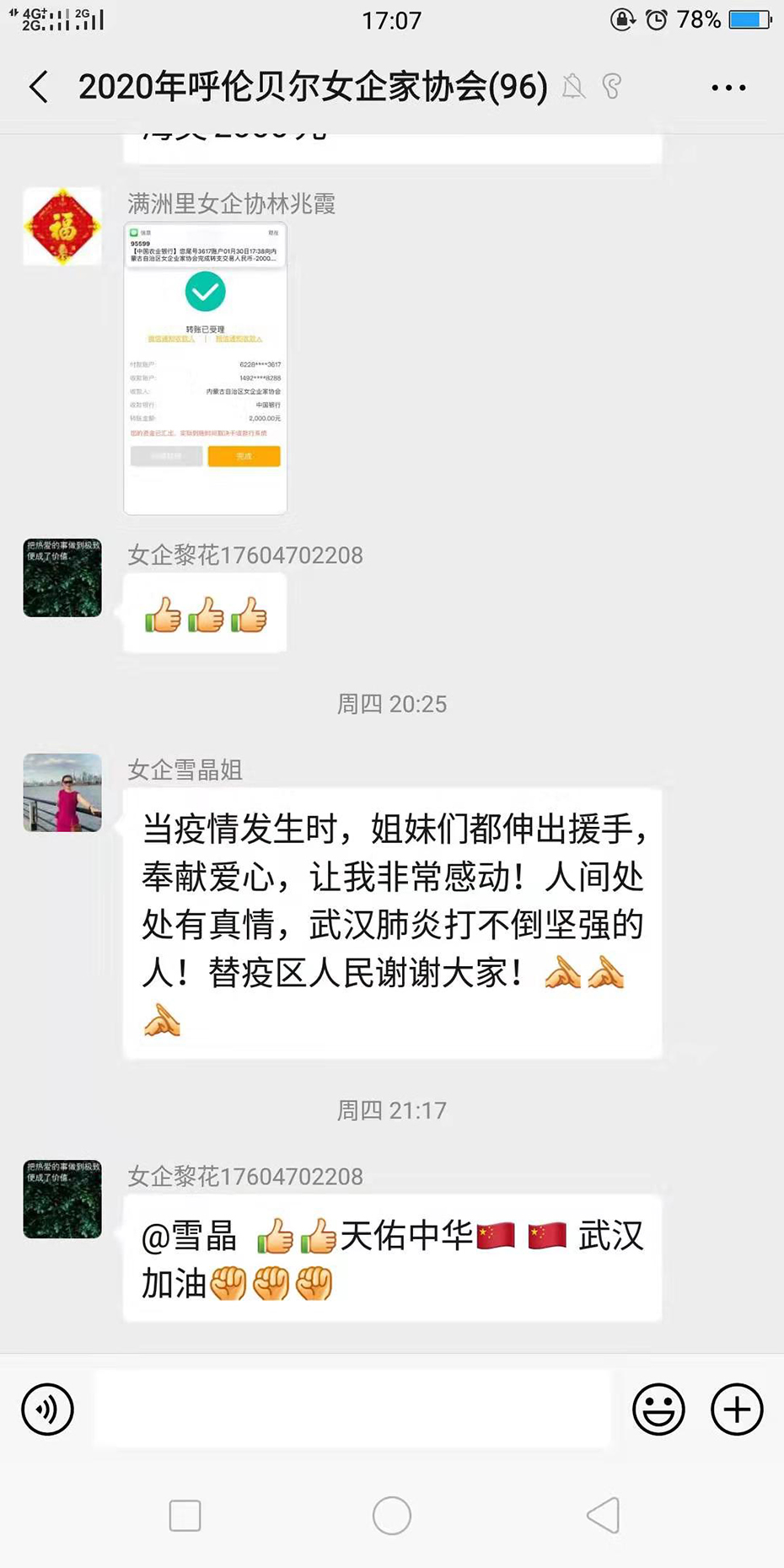The image size is (784, 1568).
Task: Tap the system home button
Action: (392, 1516)
